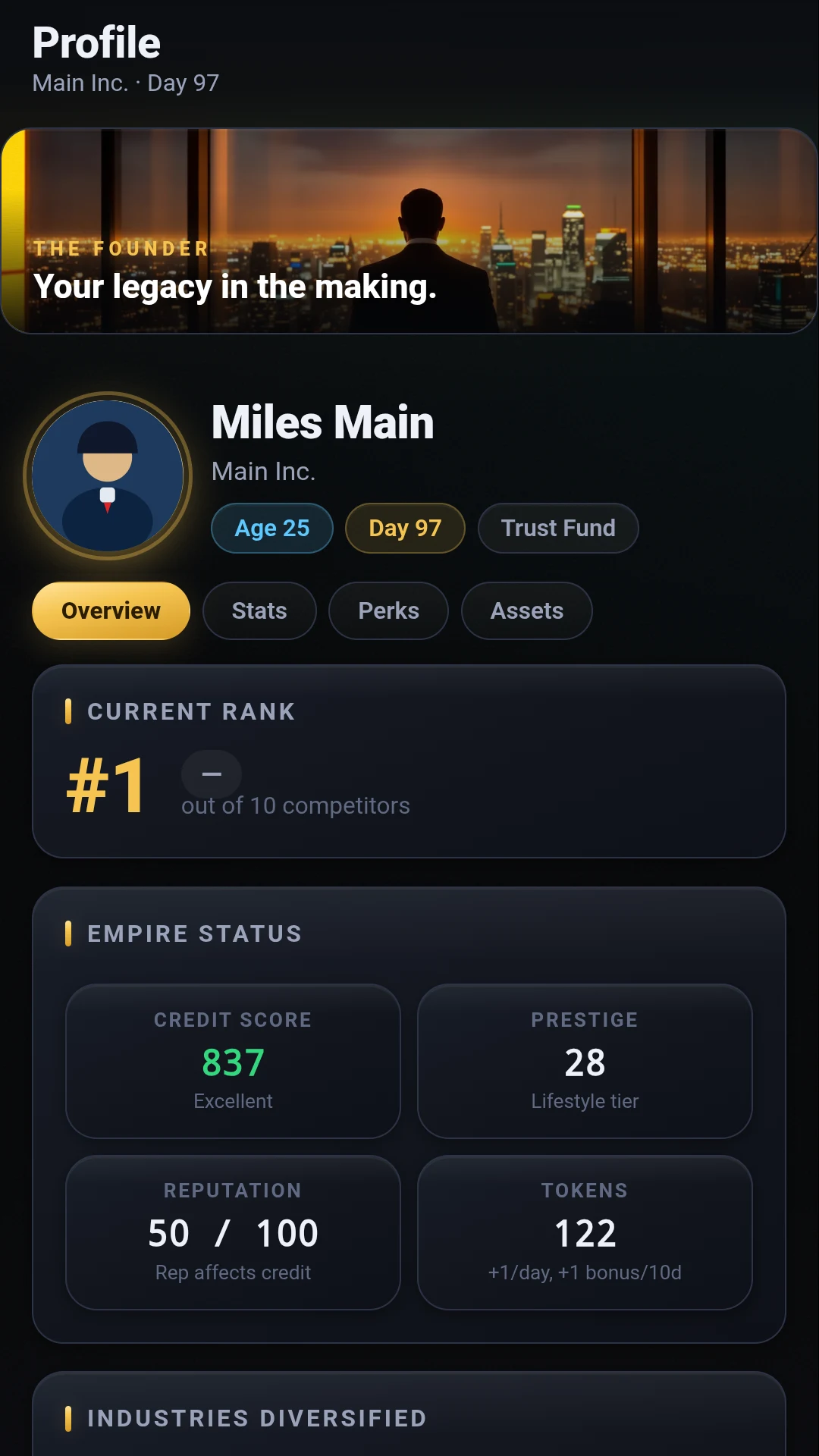Open the Perks tab

point(388,610)
